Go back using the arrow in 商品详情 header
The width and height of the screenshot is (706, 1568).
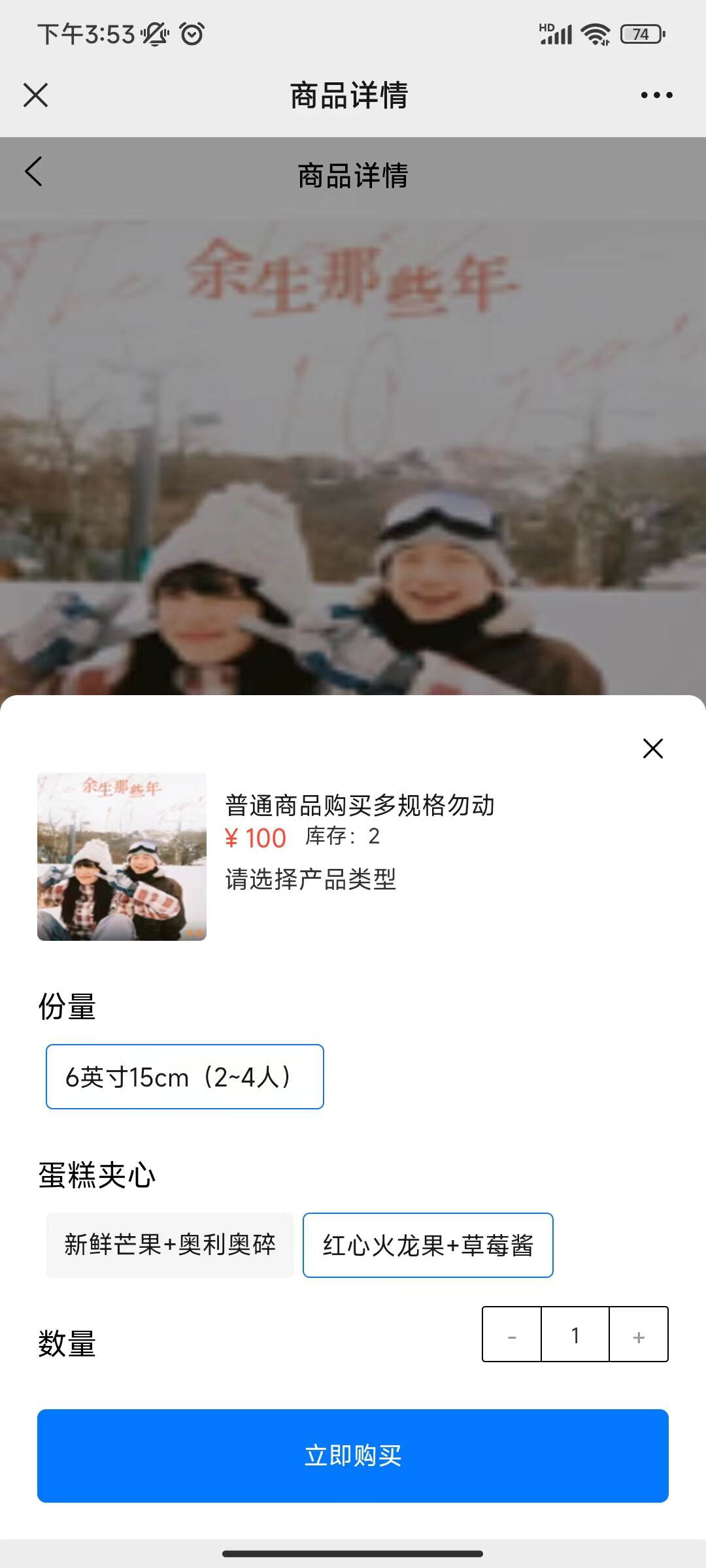click(34, 172)
